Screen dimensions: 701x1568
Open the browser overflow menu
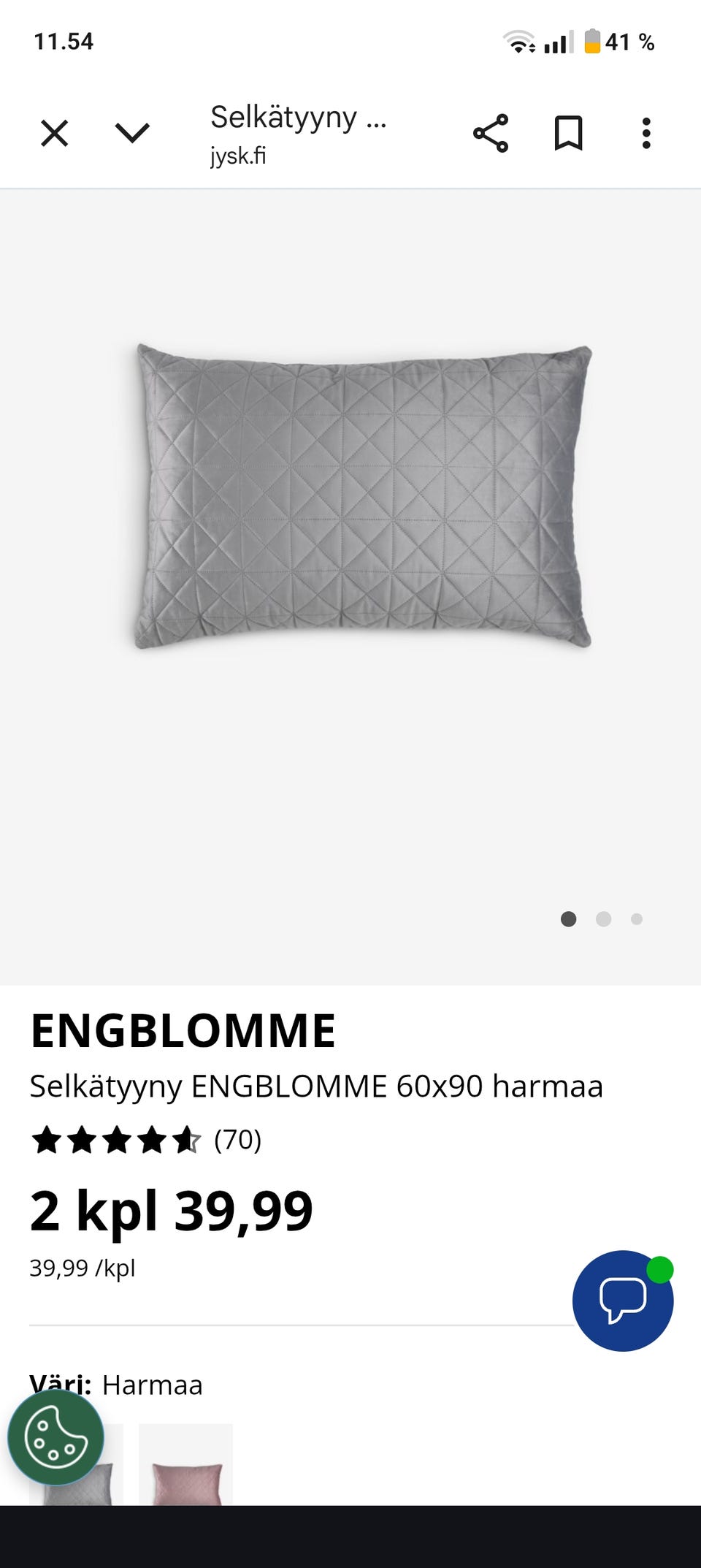[x=646, y=134]
